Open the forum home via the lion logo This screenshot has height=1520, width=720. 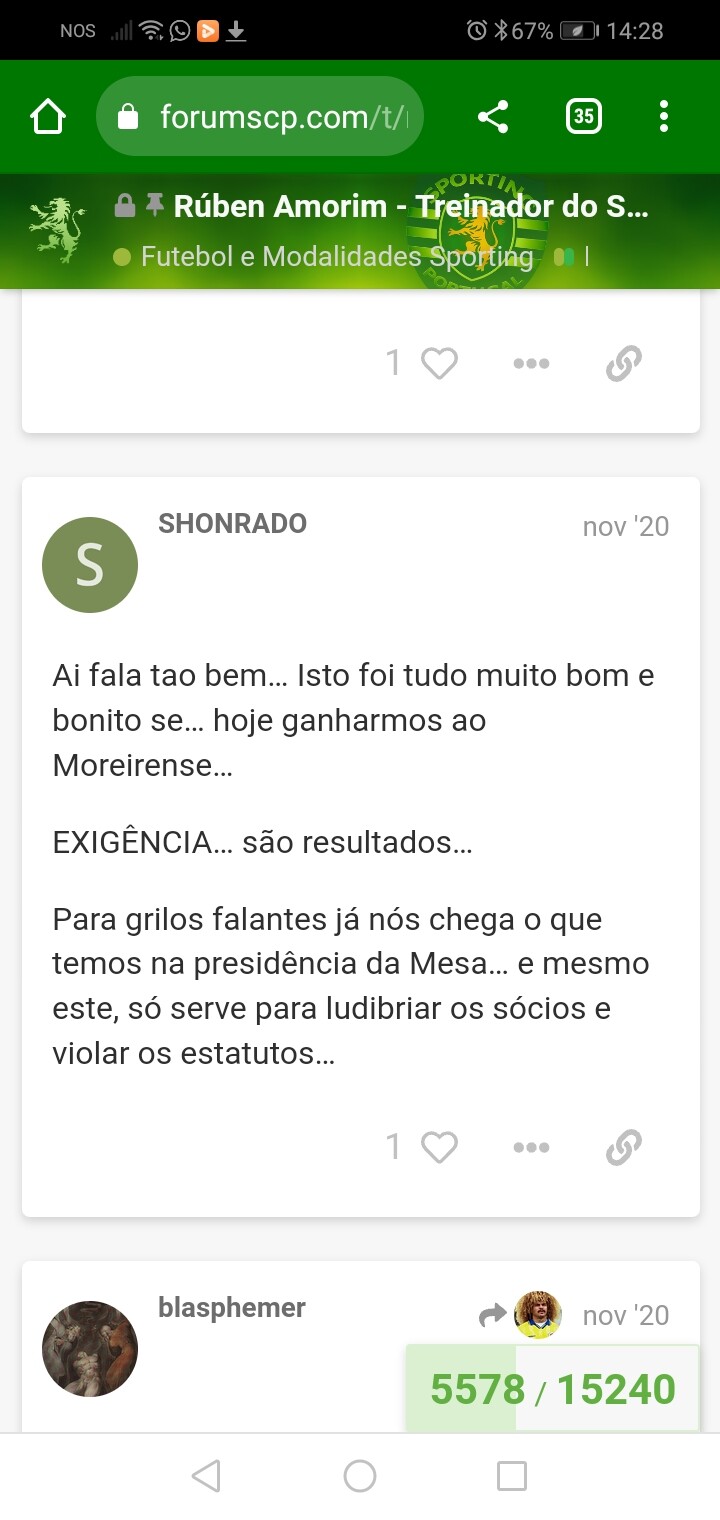tap(57, 230)
